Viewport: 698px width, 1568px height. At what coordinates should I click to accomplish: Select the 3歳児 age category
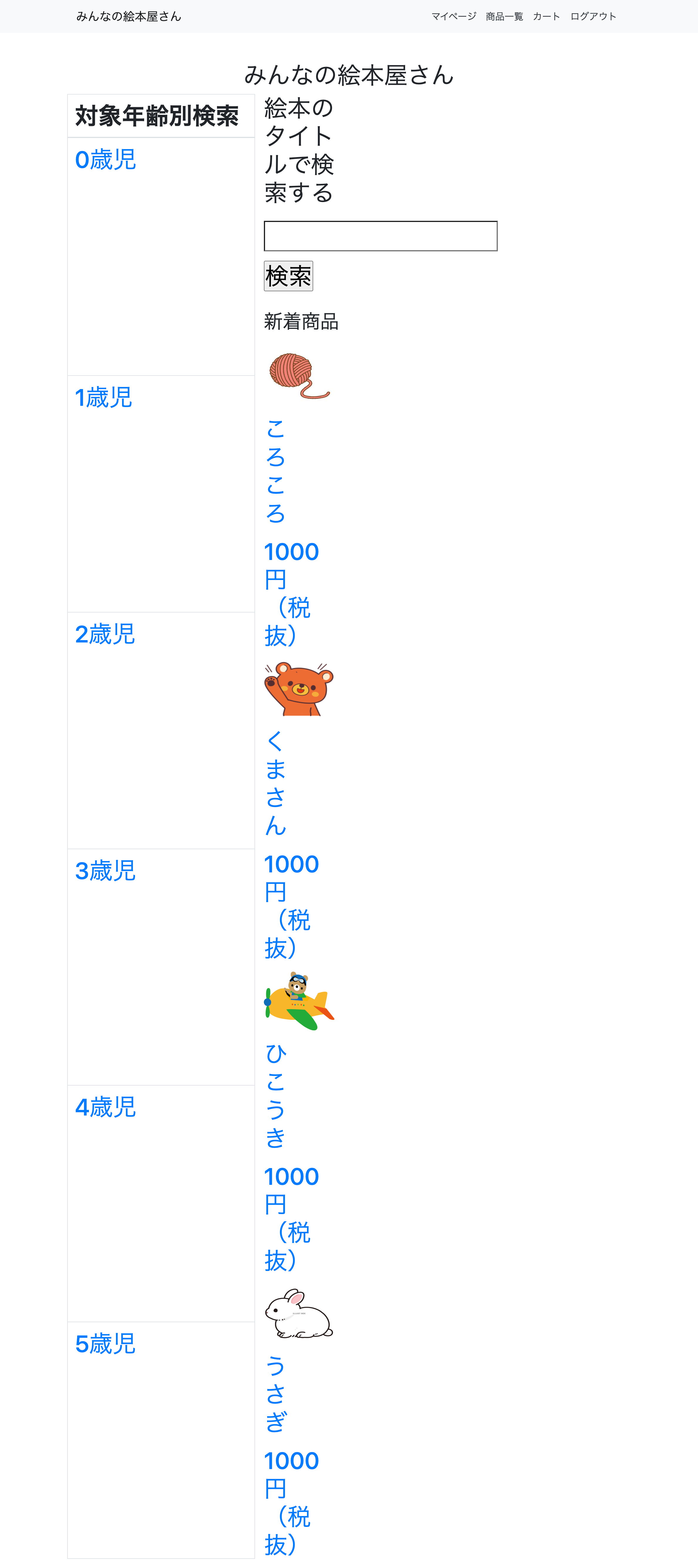tap(104, 871)
